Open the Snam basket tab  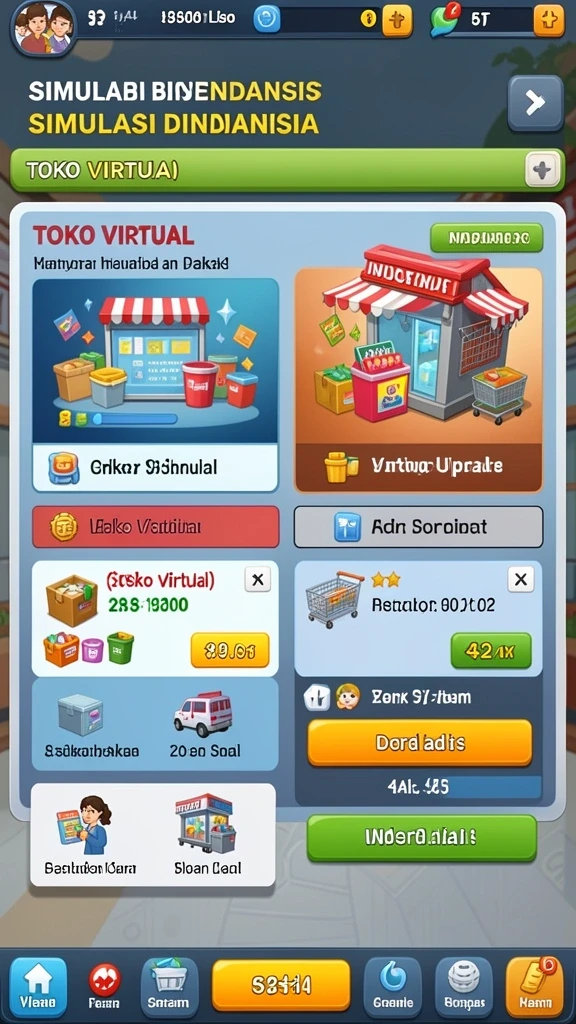(169, 987)
